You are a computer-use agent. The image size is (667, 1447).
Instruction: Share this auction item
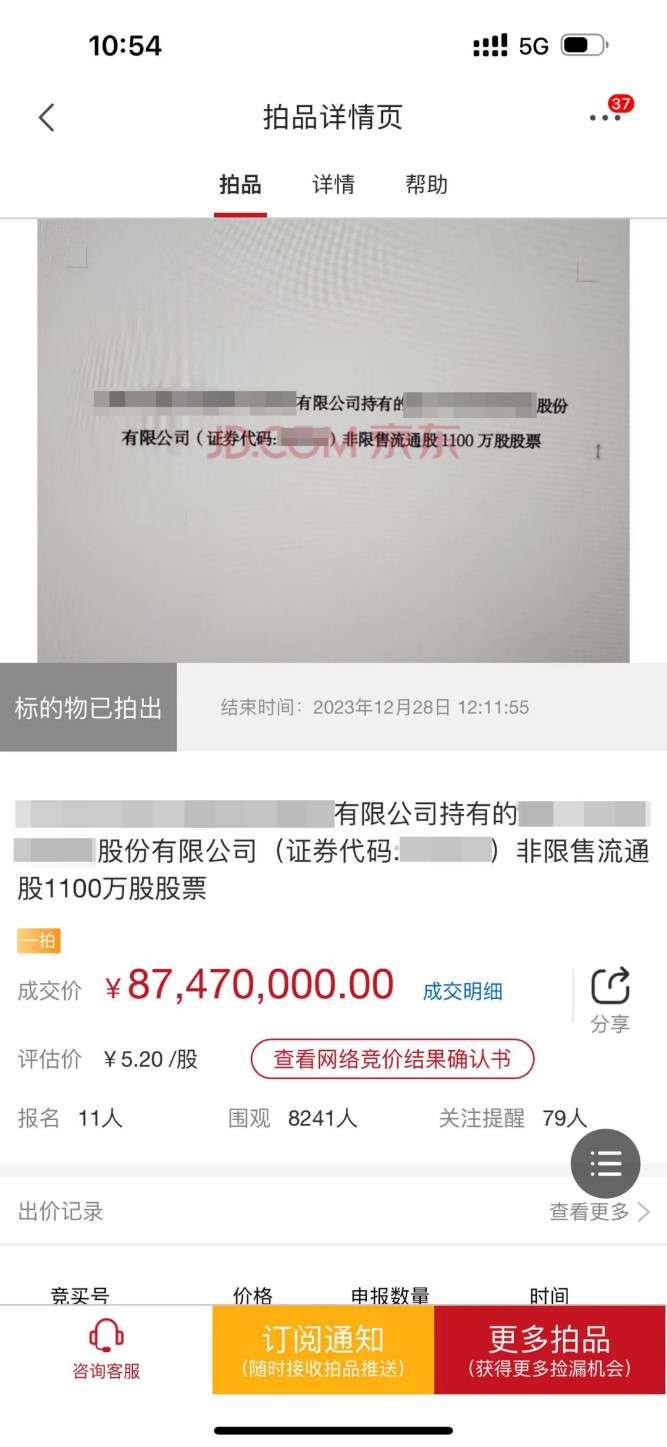pyautogui.click(x=609, y=998)
